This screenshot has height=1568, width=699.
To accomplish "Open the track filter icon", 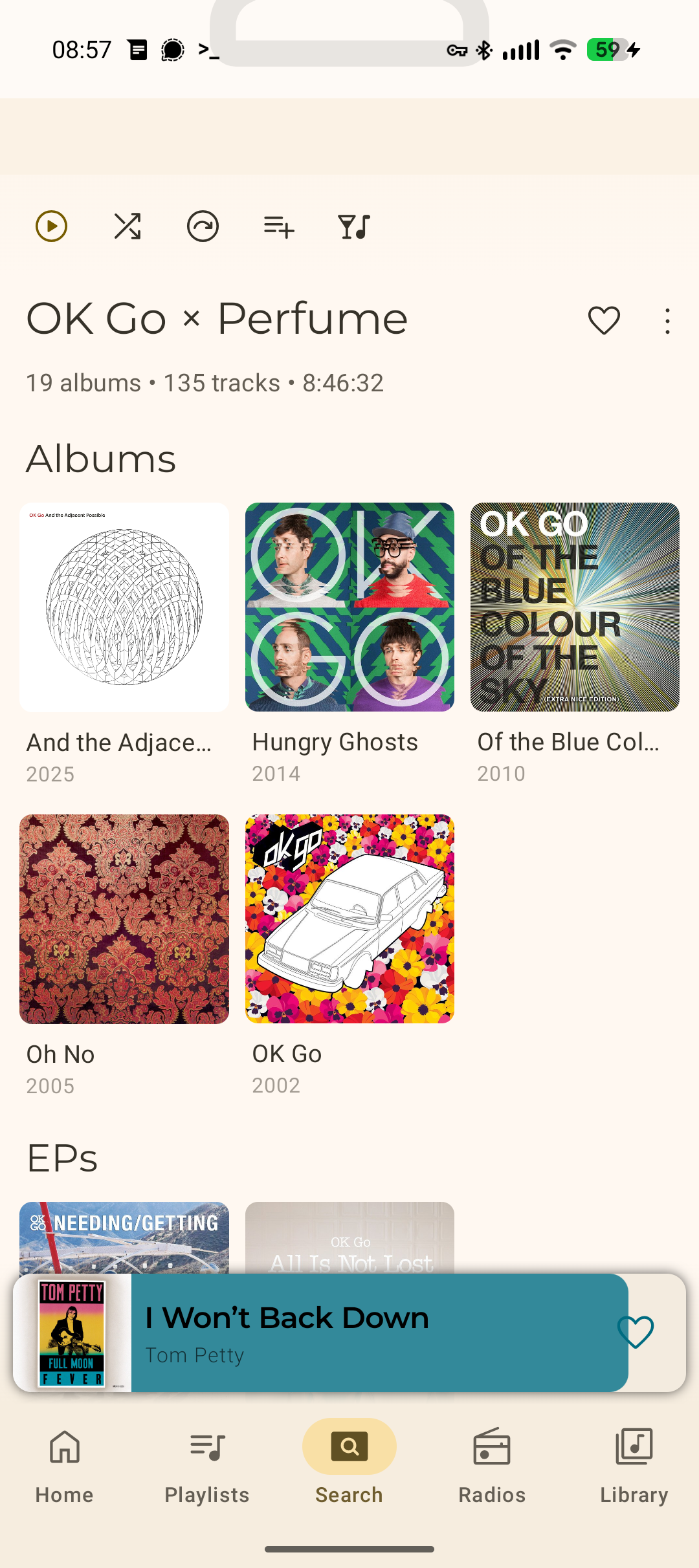I will coord(354,226).
